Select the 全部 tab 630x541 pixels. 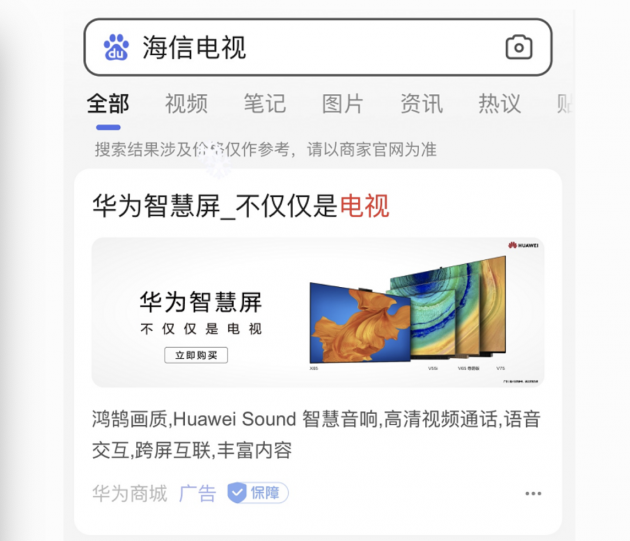point(108,103)
